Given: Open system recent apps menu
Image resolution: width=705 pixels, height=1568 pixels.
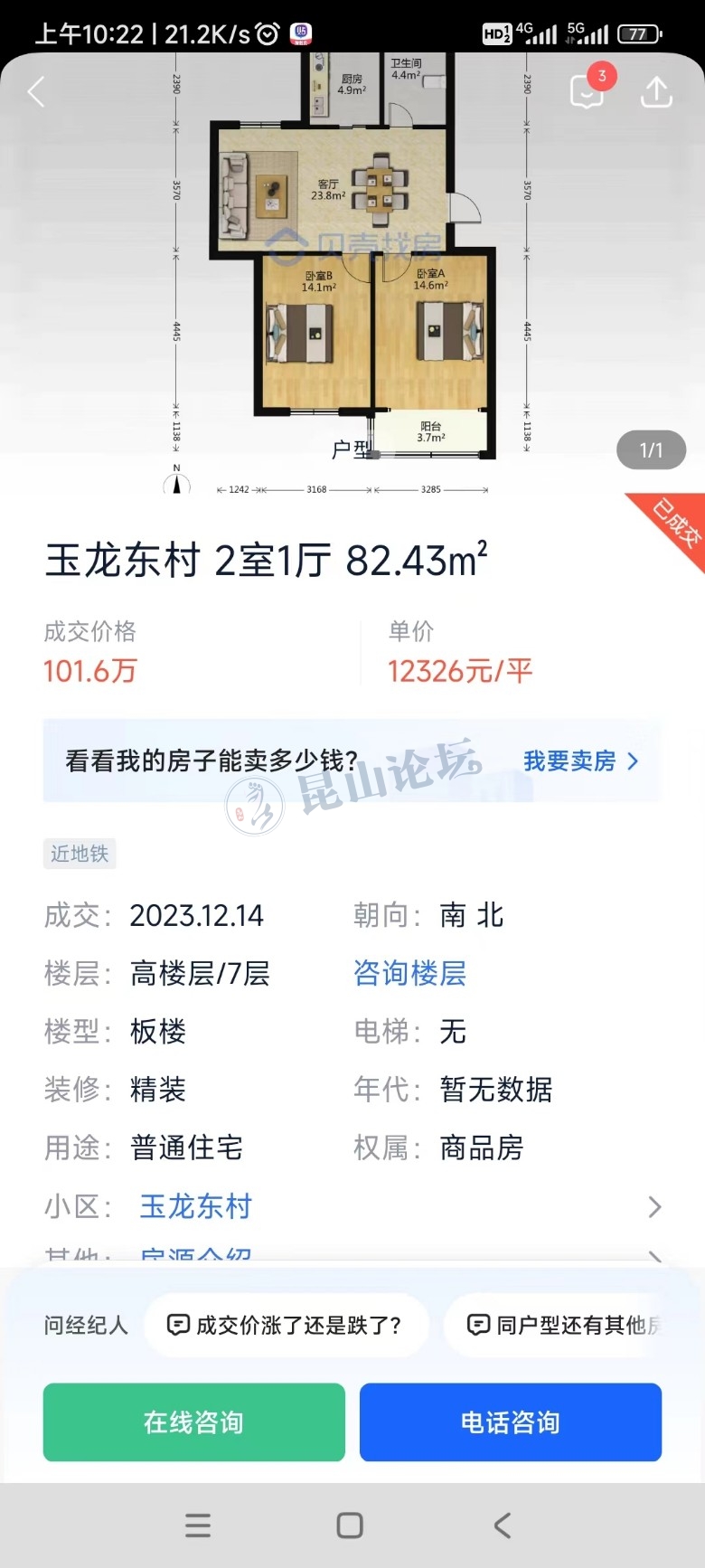Looking at the screenshot, I should (x=198, y=1525).
